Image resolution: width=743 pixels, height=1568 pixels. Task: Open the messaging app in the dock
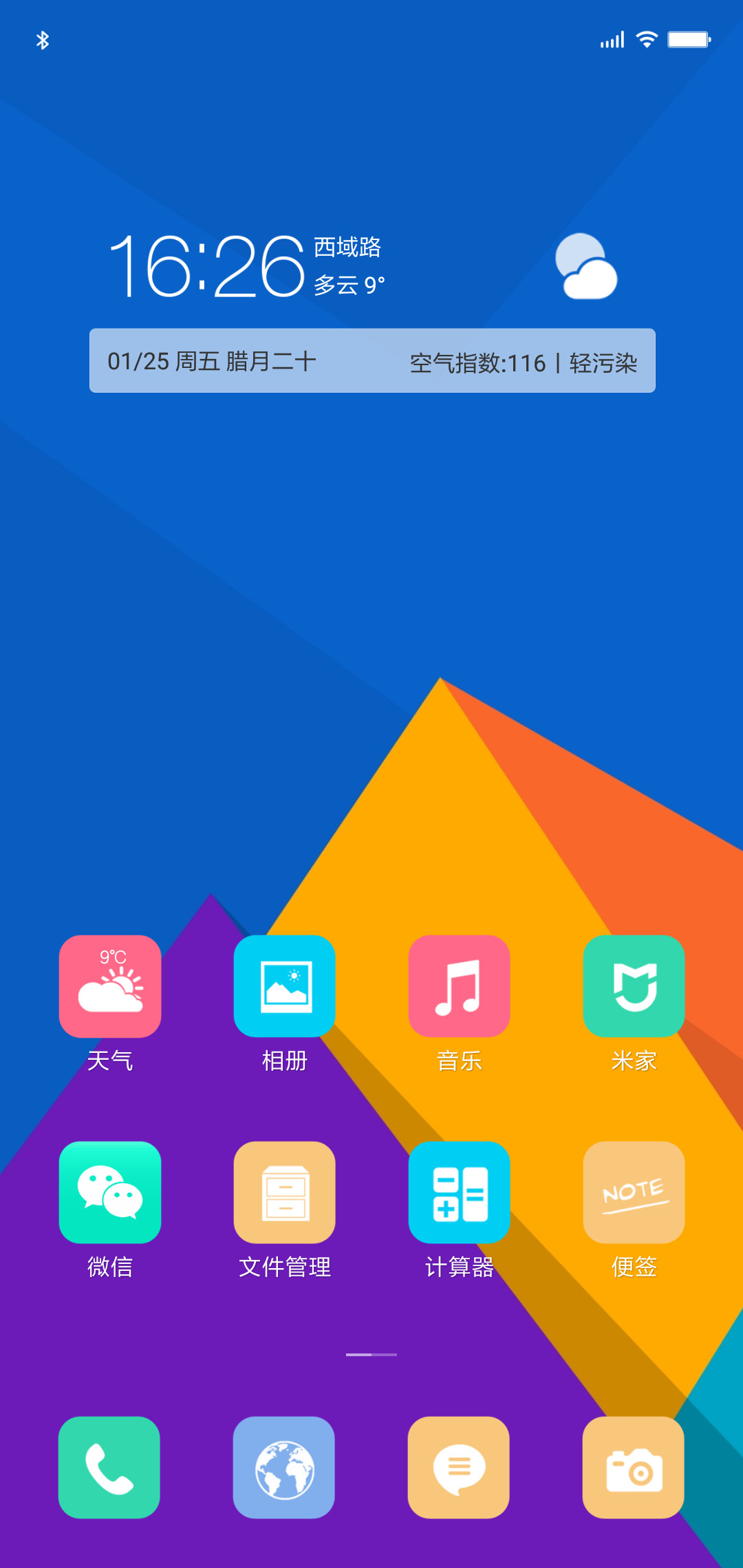point(459,1468)
